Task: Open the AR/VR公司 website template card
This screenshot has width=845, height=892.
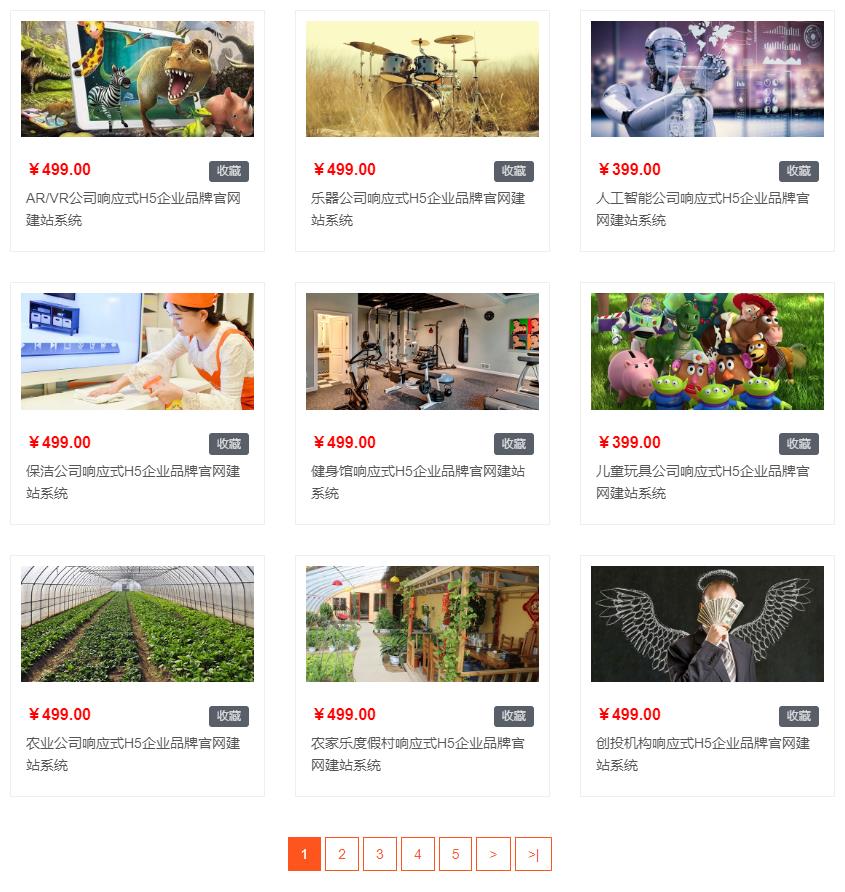Action: point(137,80)
